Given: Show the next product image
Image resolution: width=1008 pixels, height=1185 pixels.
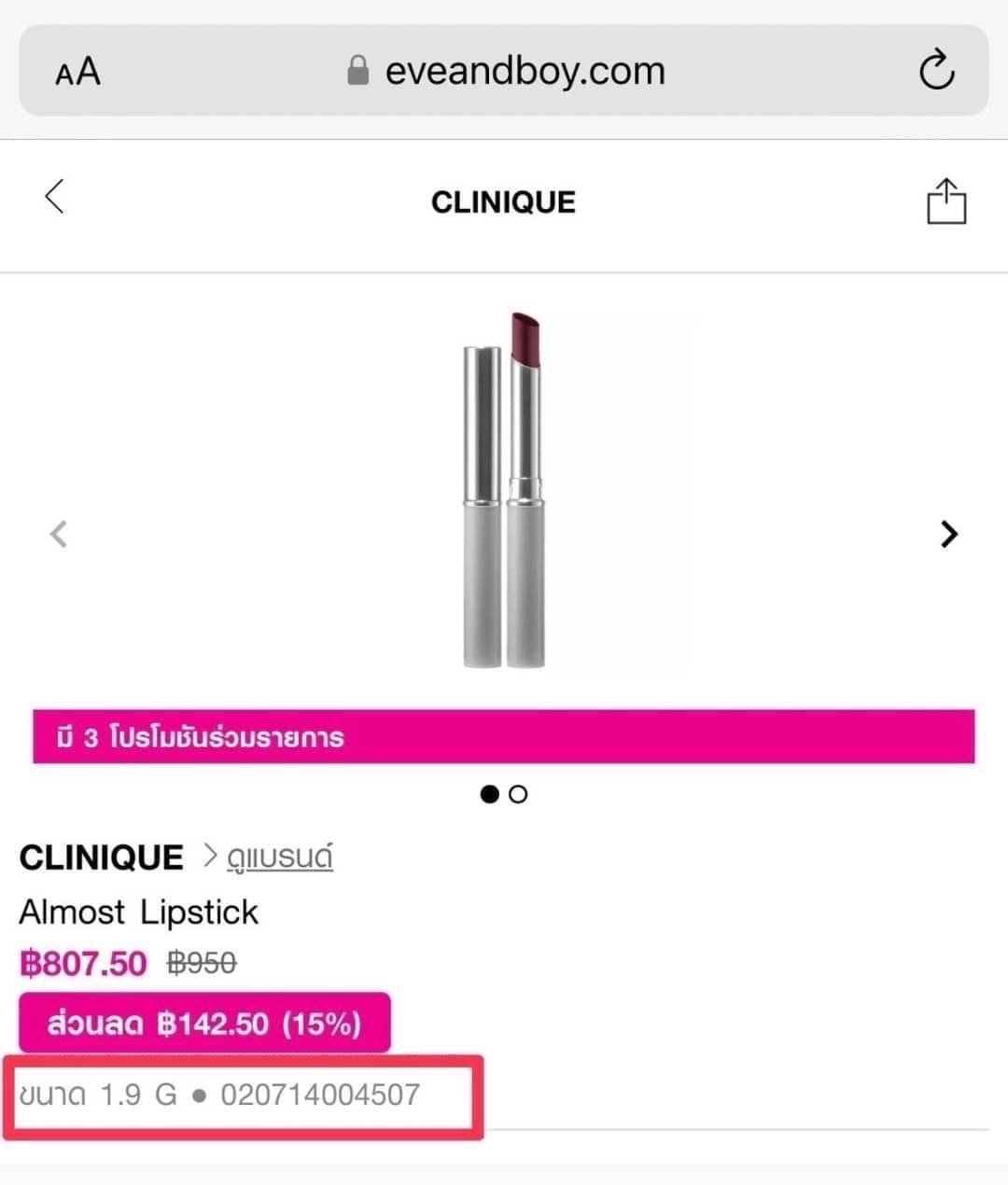Looking at the screenshot, I should coord(948,534).
